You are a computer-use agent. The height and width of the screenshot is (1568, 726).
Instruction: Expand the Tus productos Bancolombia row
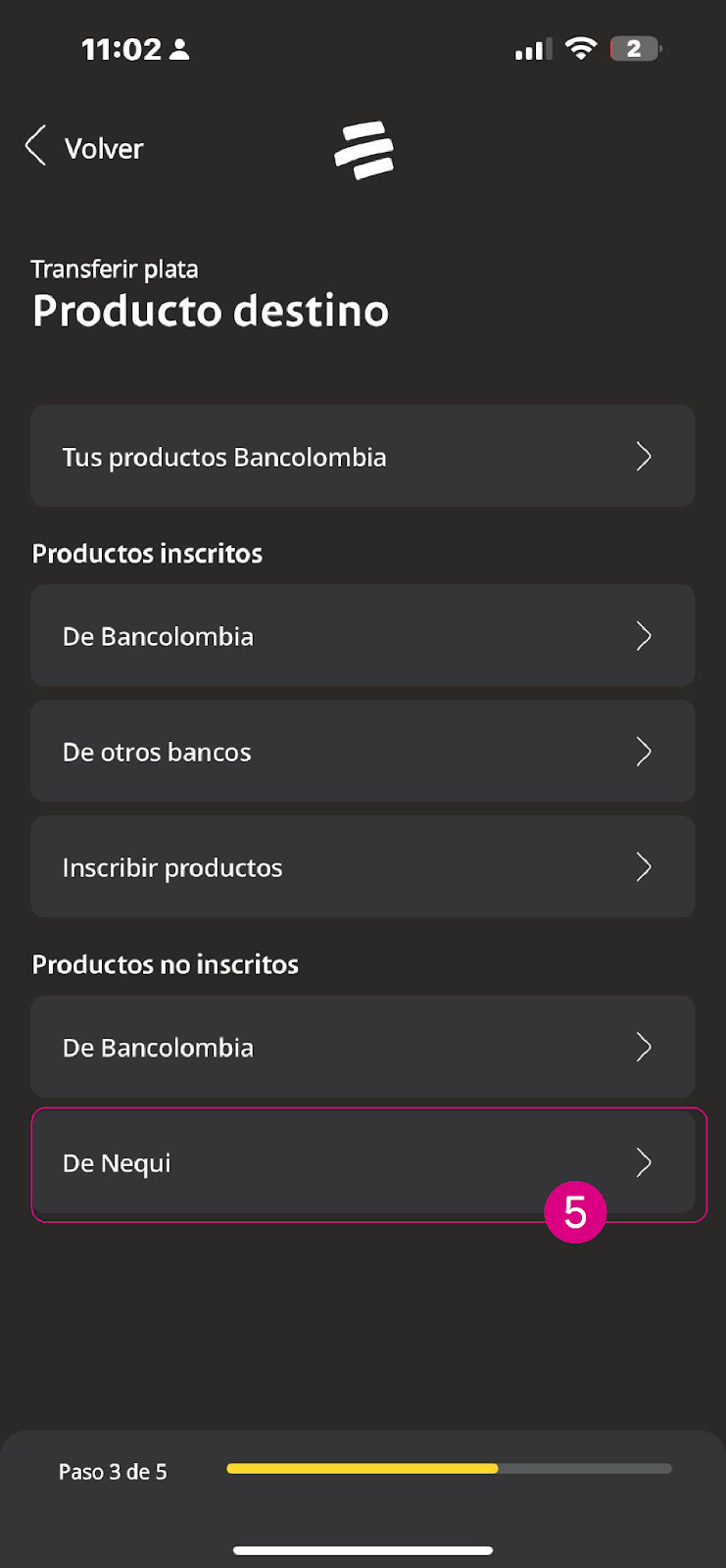click(x=363, y=456)
